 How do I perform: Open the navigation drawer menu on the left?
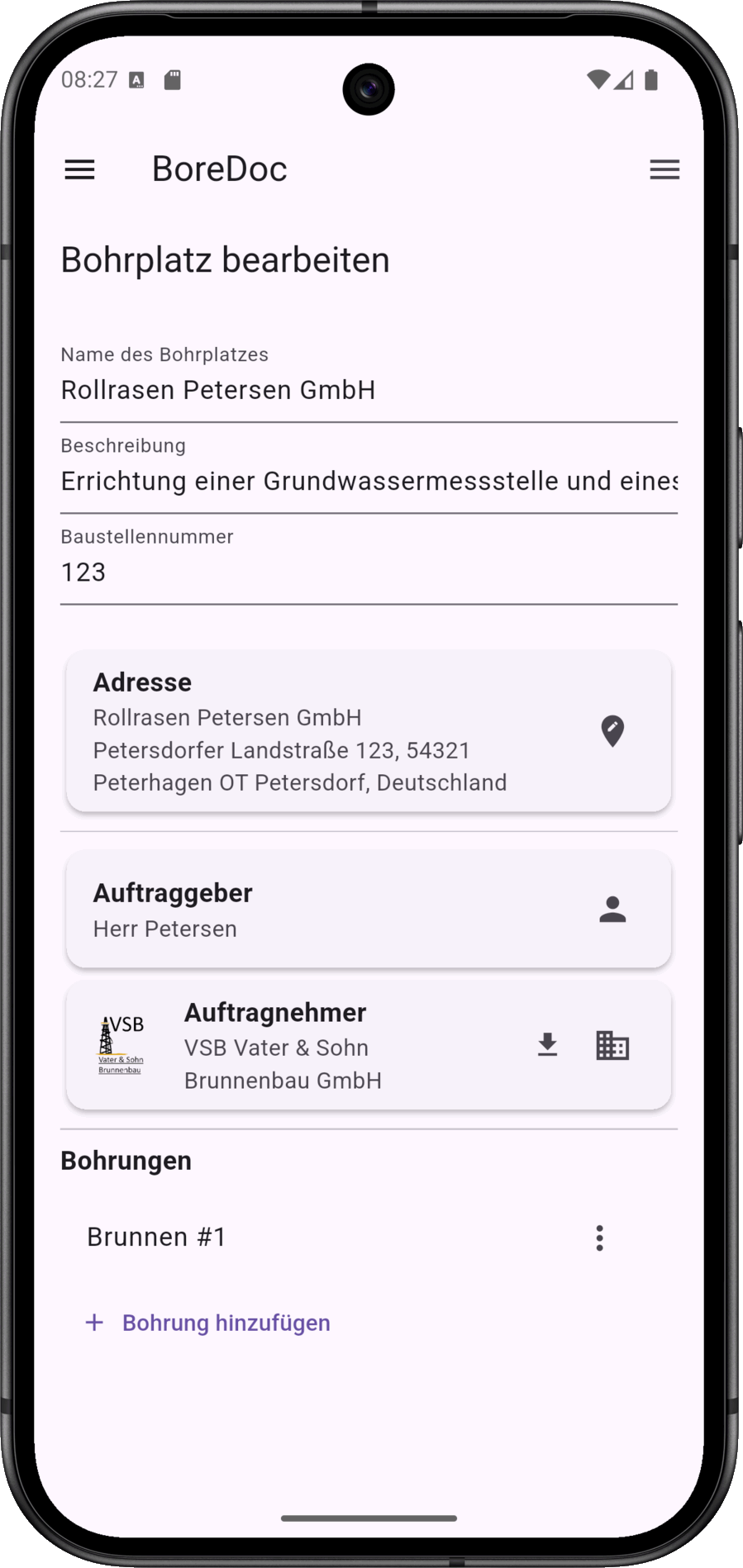tap(80, 169)
